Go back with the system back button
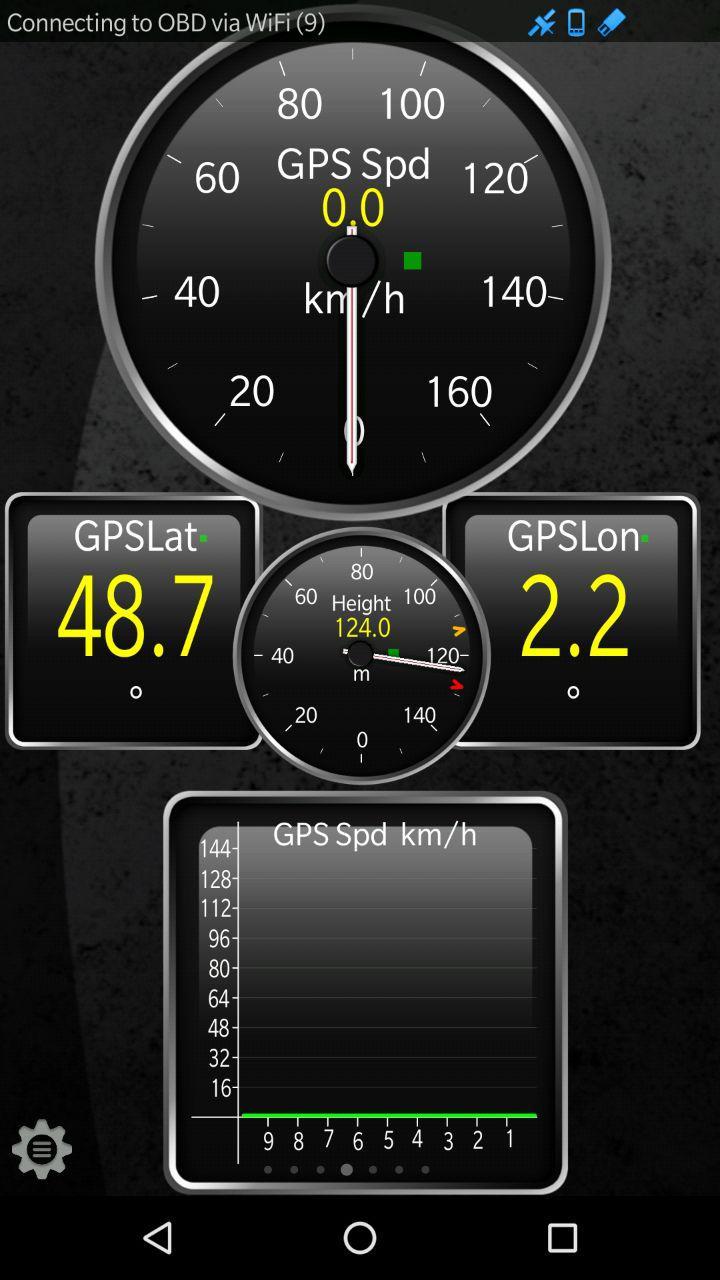720x1280 pixels. click(x=158, y=1238)
